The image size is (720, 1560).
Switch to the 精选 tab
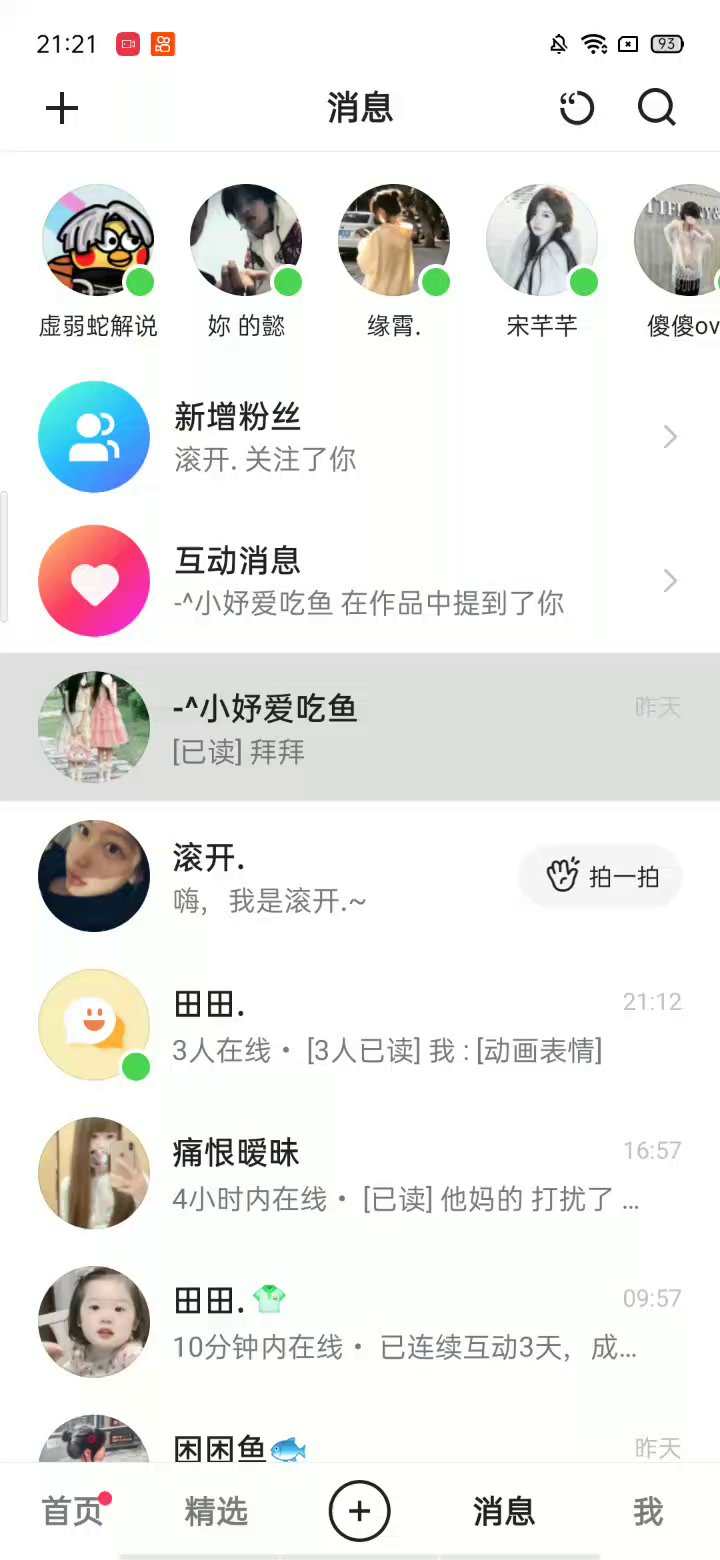click(216, 1511)
